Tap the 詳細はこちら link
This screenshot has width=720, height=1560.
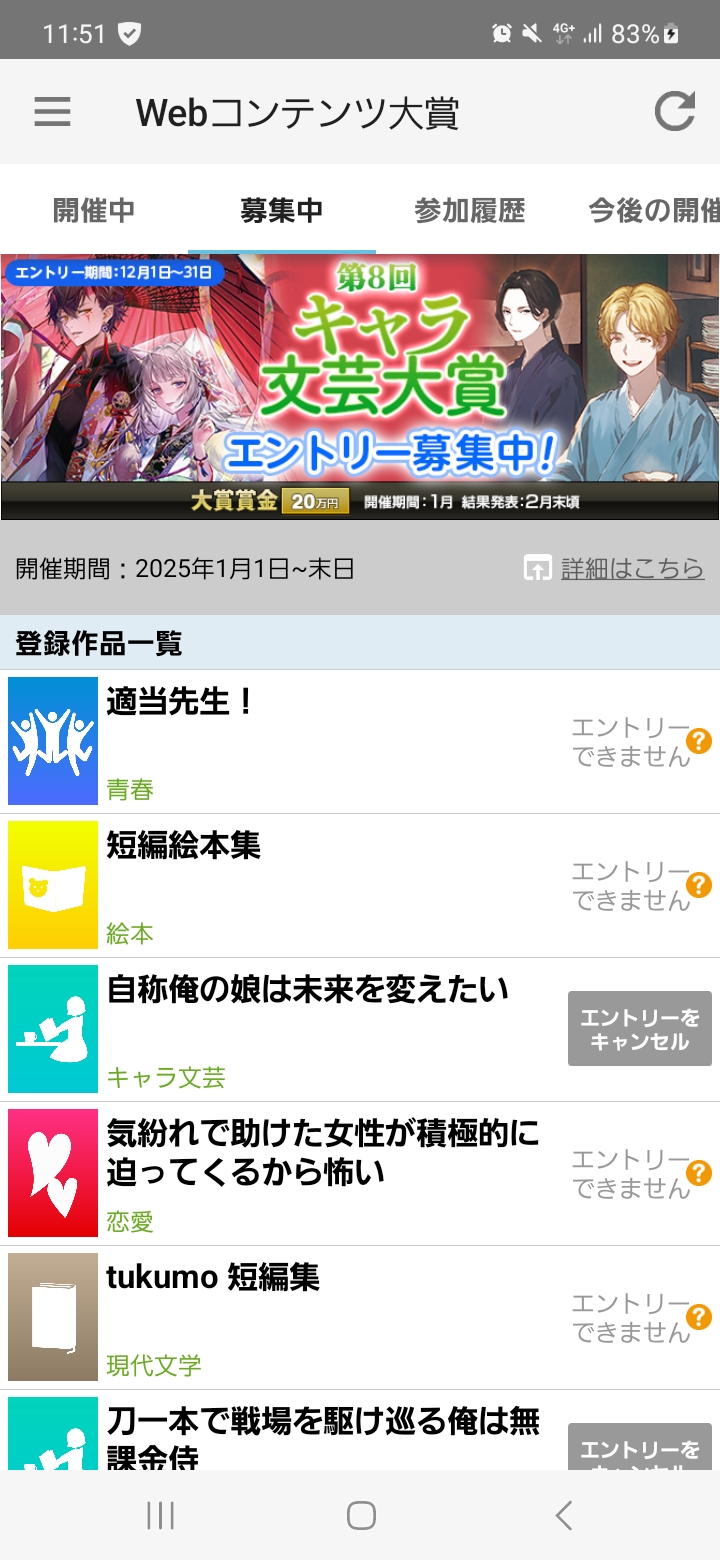pyautogui.click(x=630, y=569)
